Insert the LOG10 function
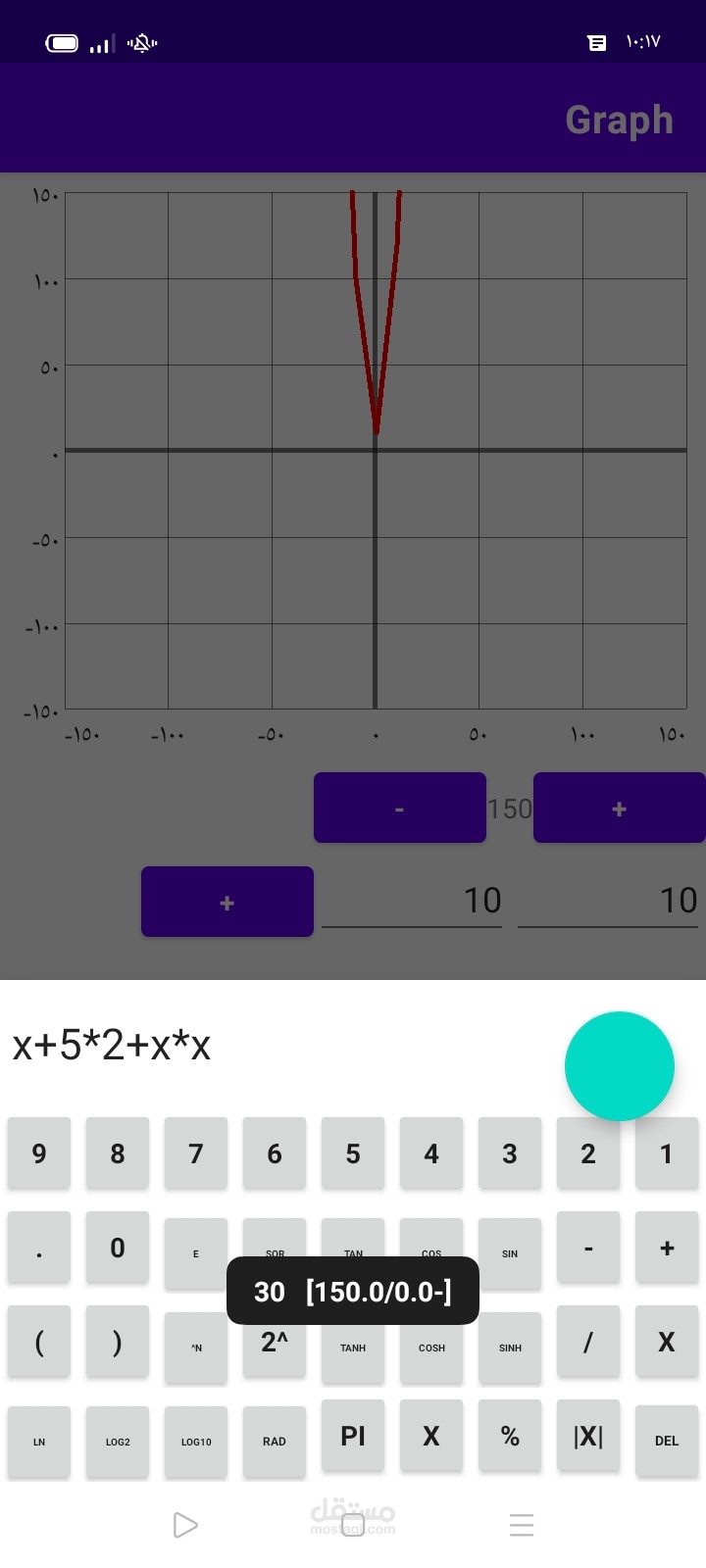This screenshot has width=706, height=1568. 196,1442
